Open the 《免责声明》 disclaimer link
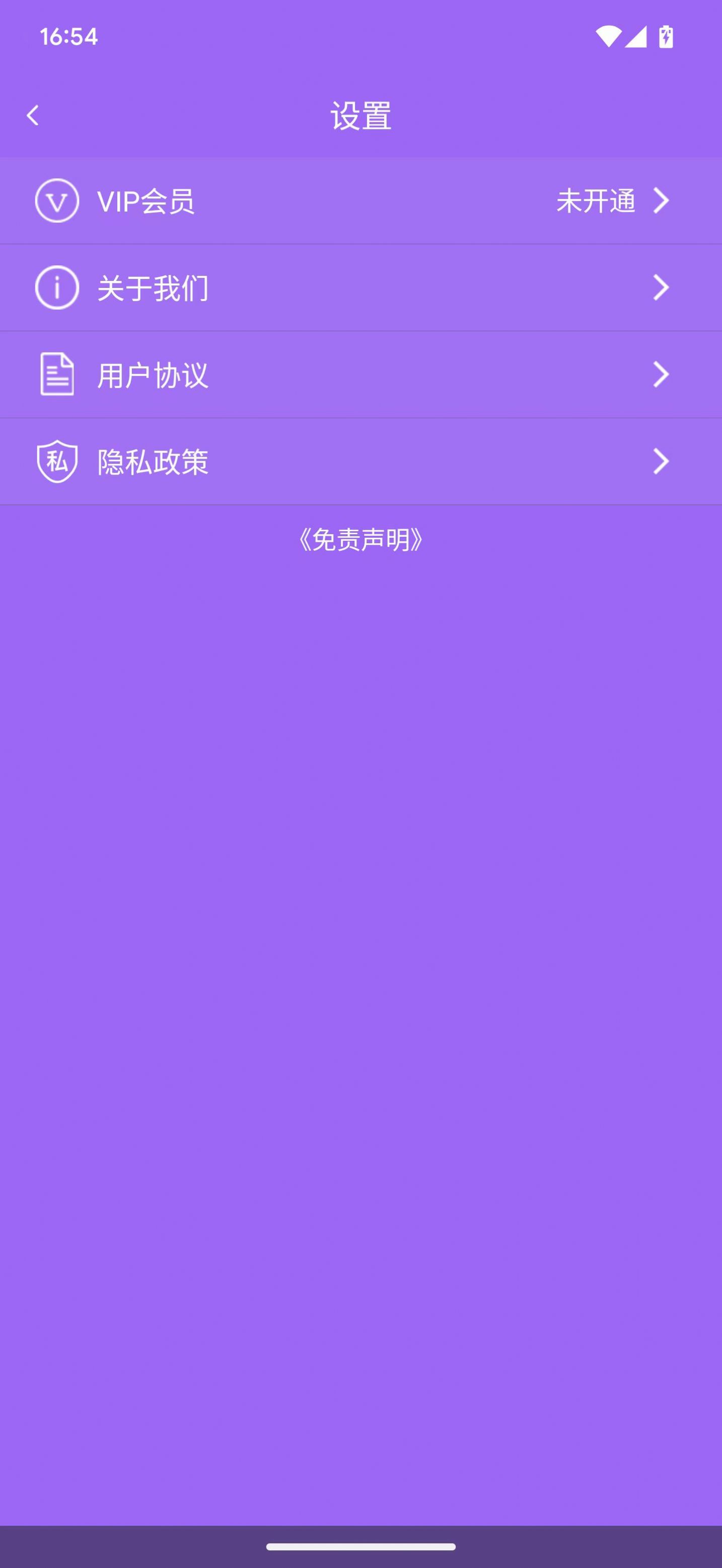 pyautogui.click(x=361, y=539)
